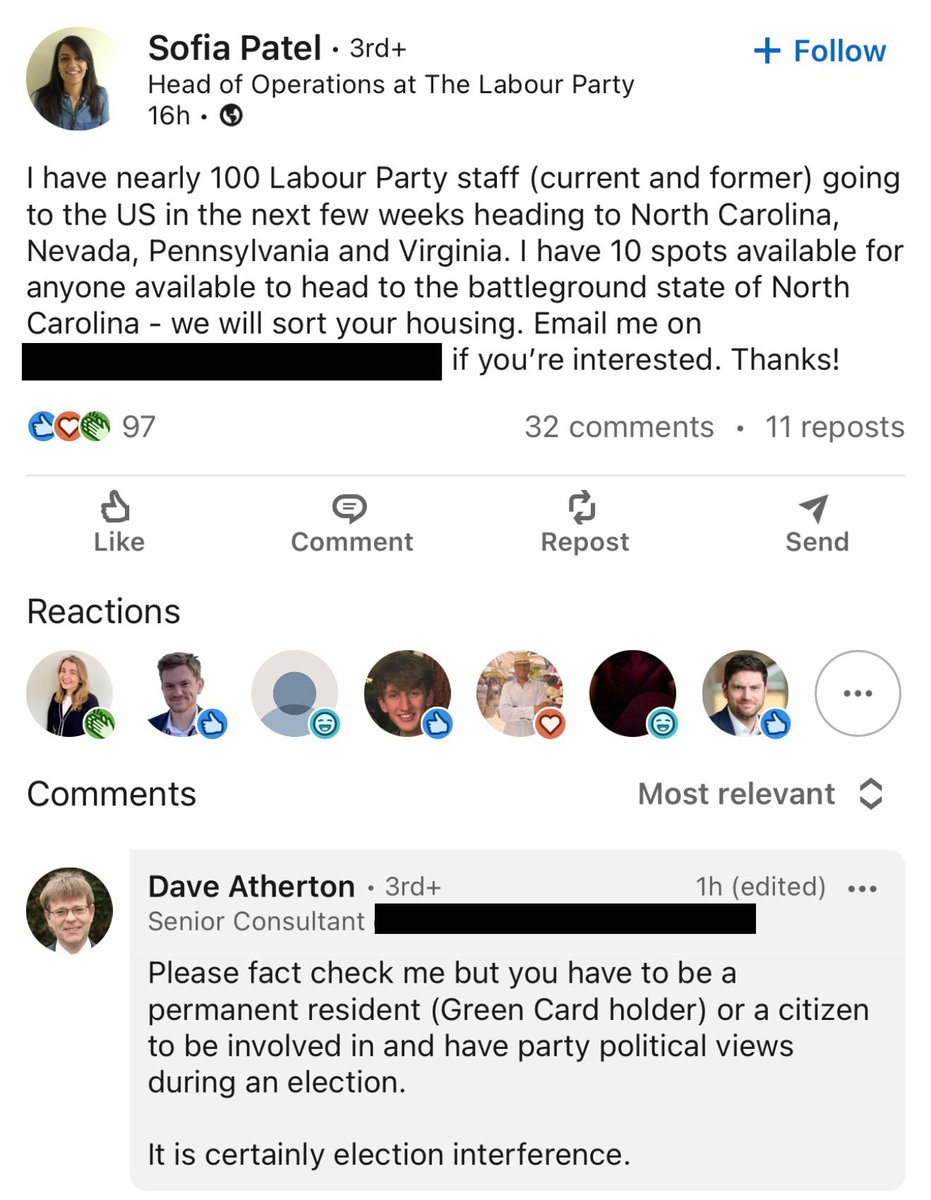Change comment sorting from Most relevant
931x1200 pixels.
click(760, 794)
